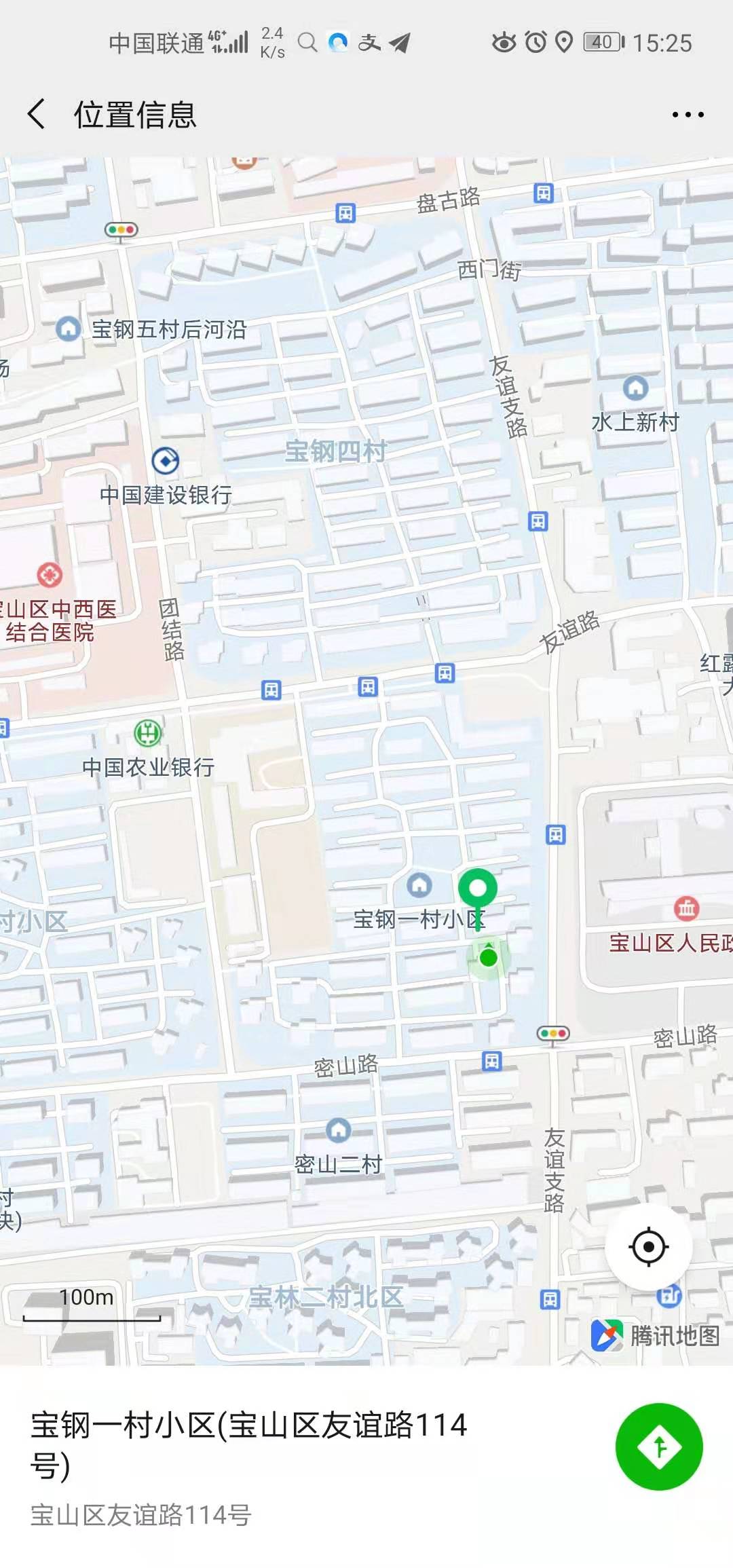Image resolution: width=733 pixels, height=1568 pixels.
Task: Start navigation with the green directions button
Action: pos(658,1446)
